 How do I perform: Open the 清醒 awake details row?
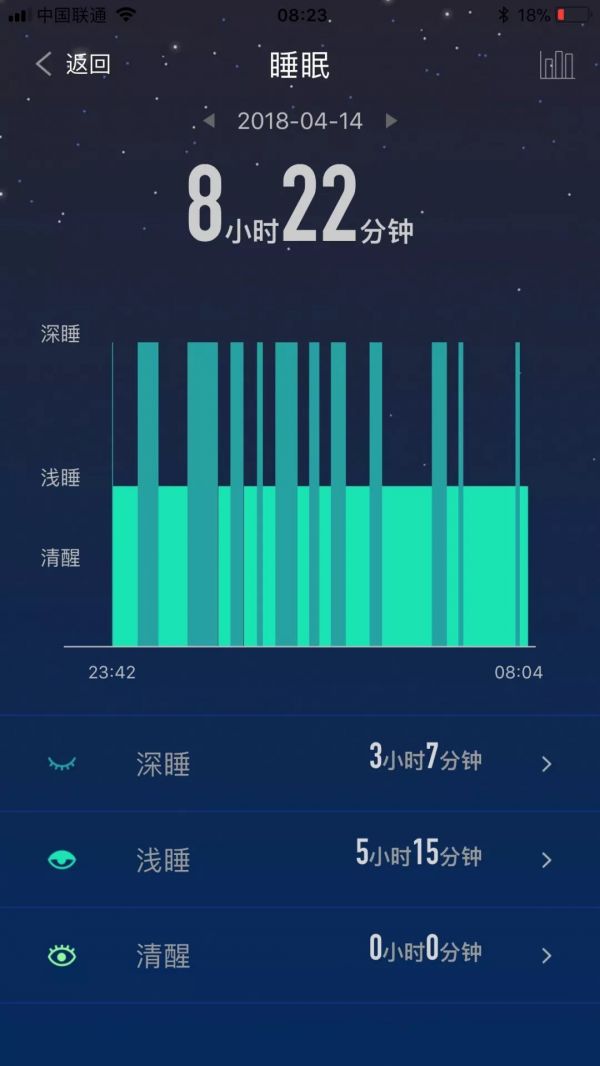300,955
